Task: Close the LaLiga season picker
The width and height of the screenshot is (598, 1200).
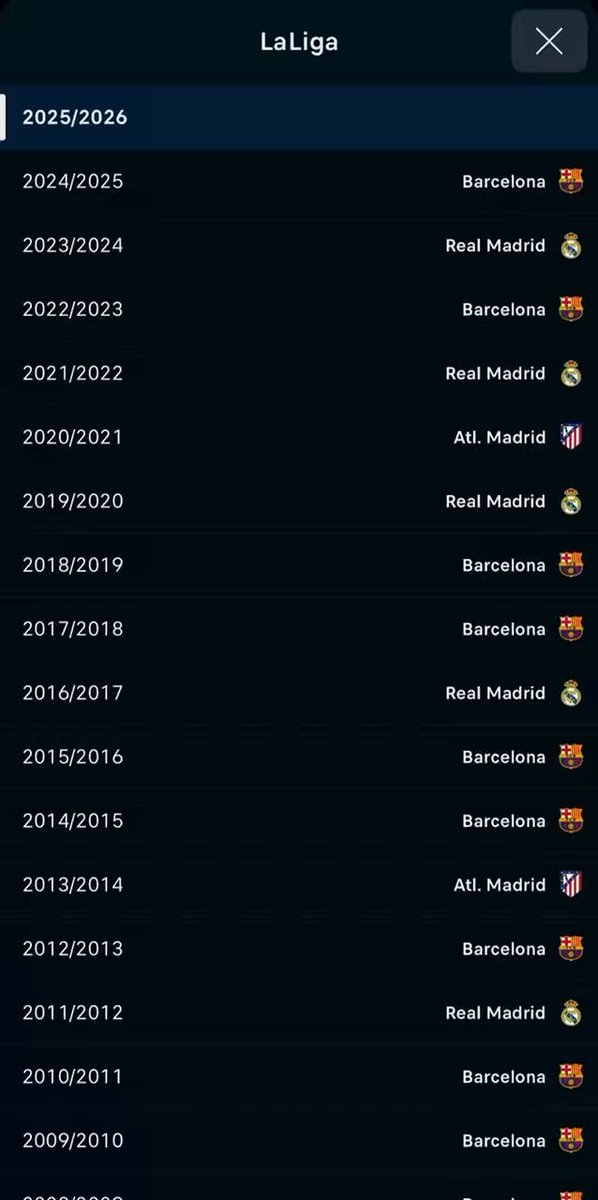Action: 549,41
